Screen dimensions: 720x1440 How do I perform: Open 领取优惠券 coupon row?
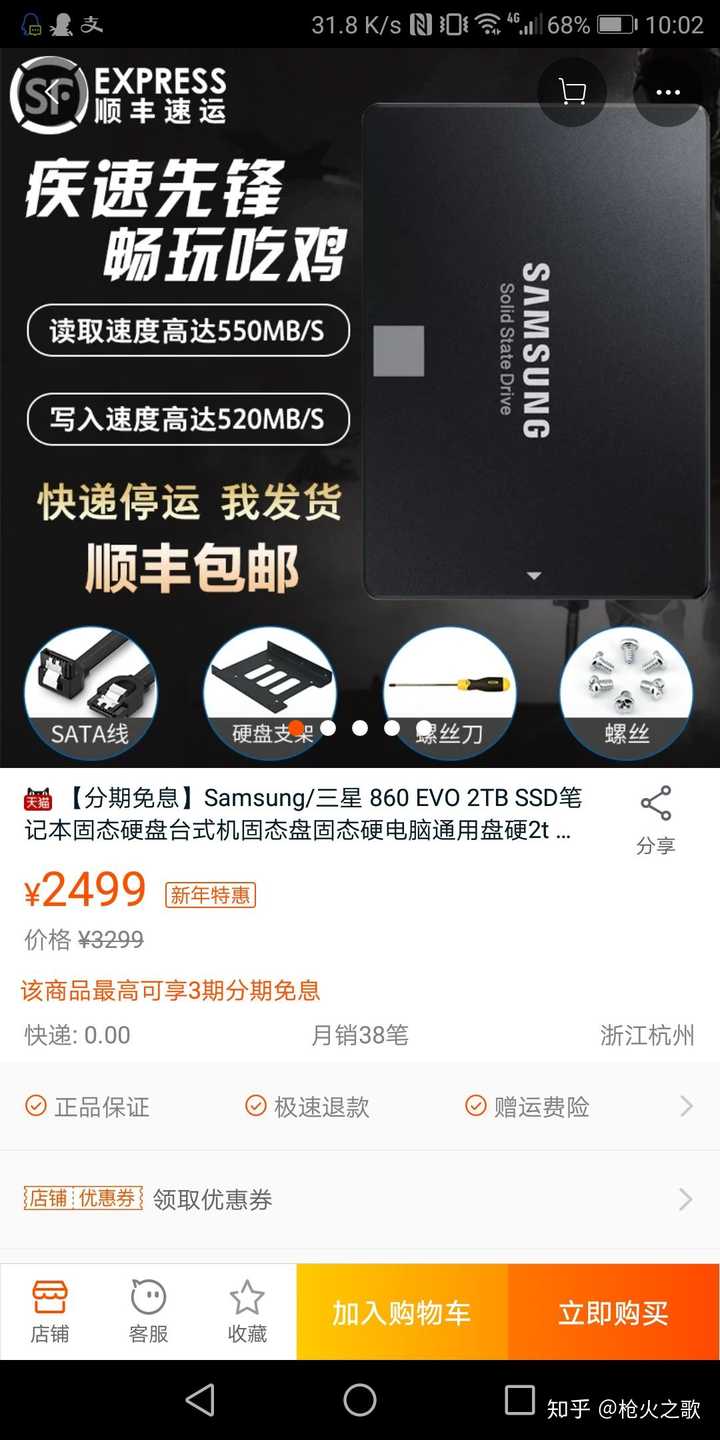click(x=360, y=1199)
